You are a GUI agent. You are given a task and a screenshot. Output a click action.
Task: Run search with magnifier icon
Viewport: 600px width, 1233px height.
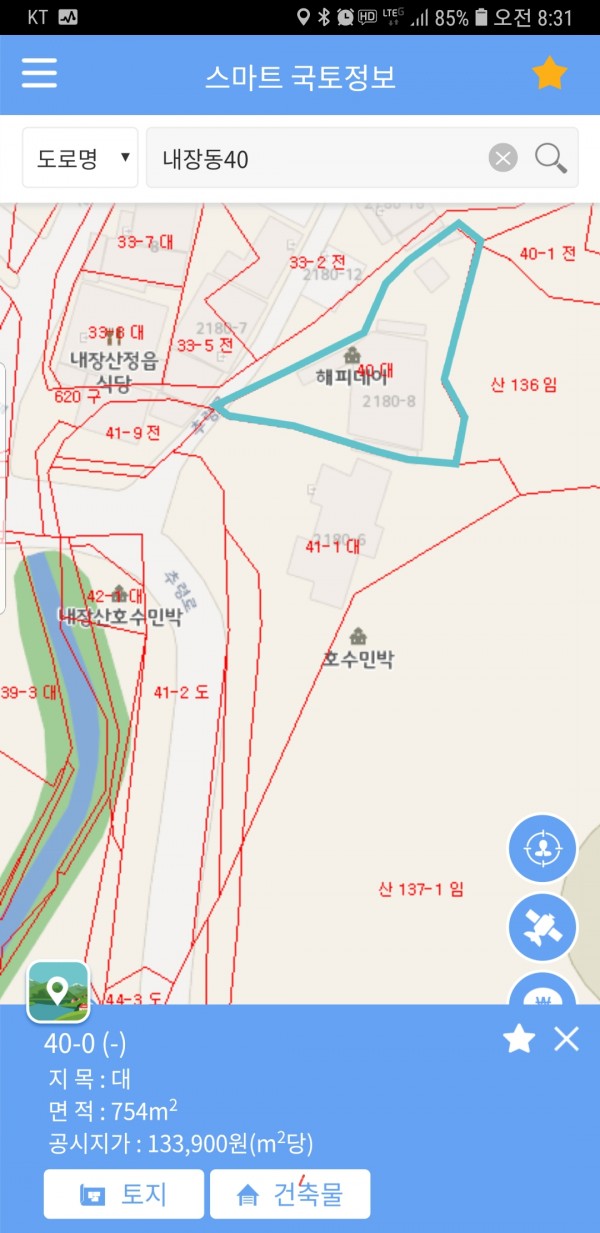(551, 158)
